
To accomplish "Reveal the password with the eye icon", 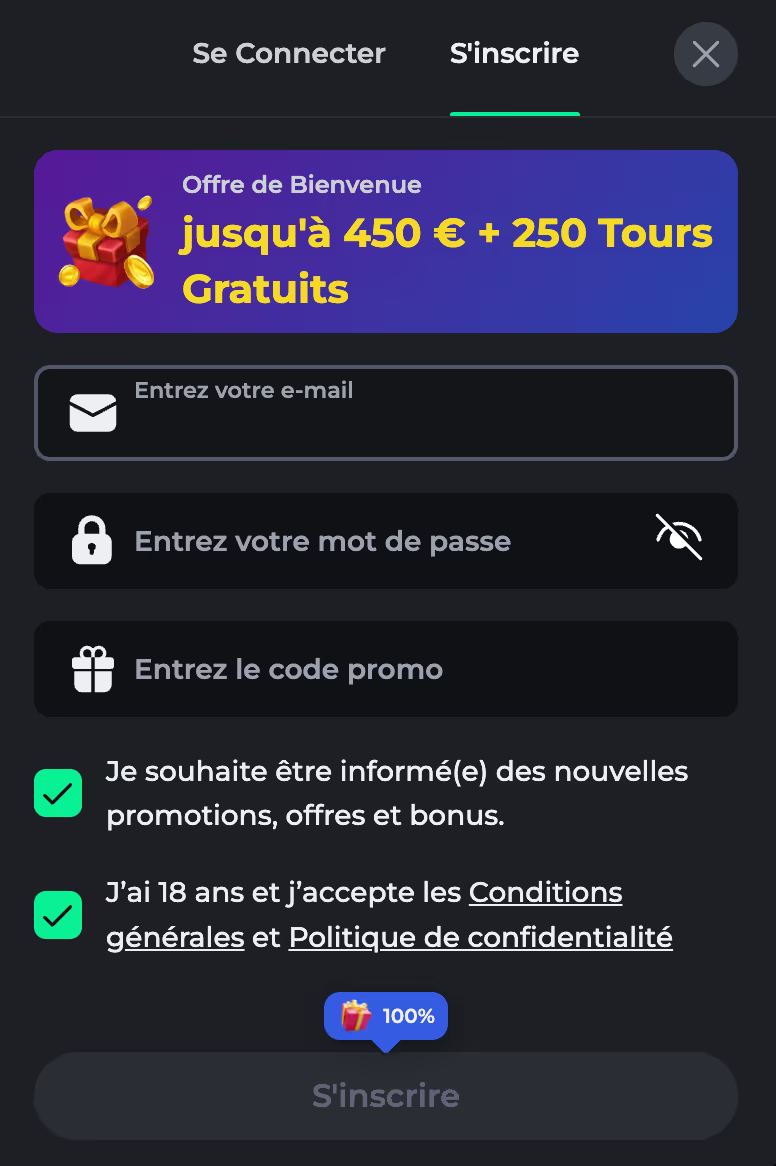I will pyautogui.click(x=679, y=537).
